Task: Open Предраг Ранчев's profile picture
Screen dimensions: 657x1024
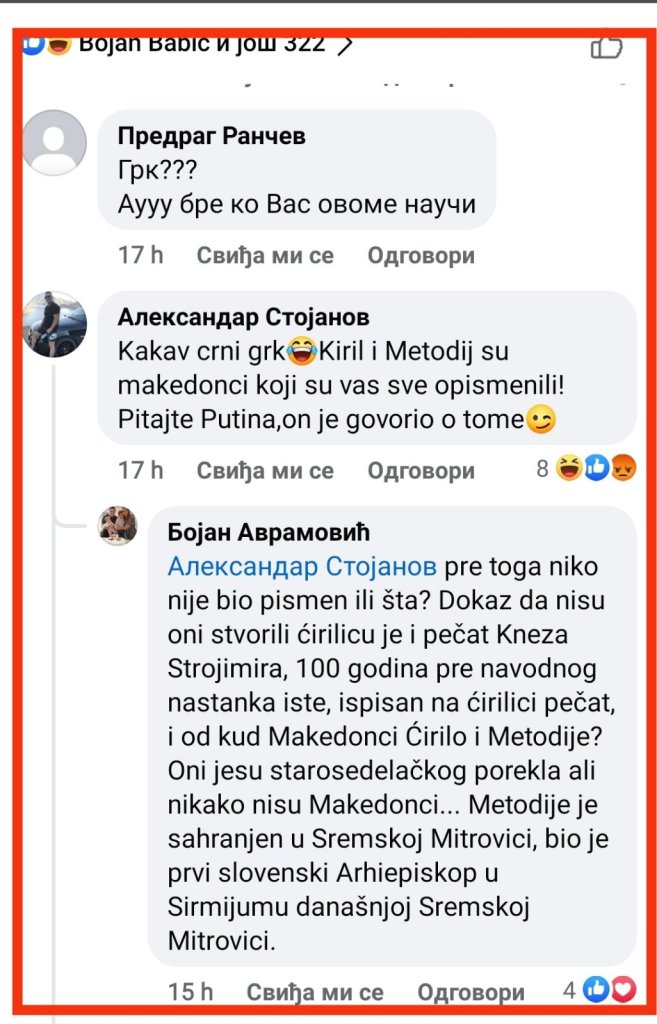Action: click(54, 143)
